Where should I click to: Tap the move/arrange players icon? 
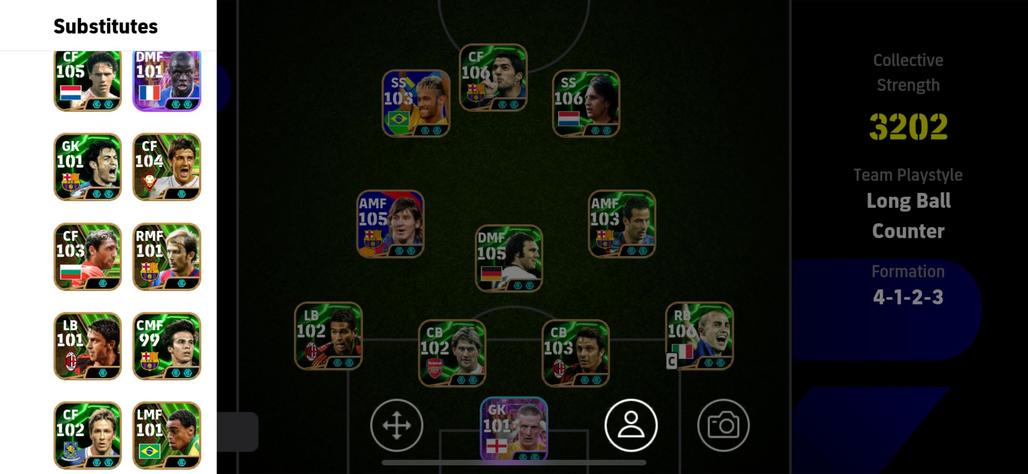coord(397,425)
